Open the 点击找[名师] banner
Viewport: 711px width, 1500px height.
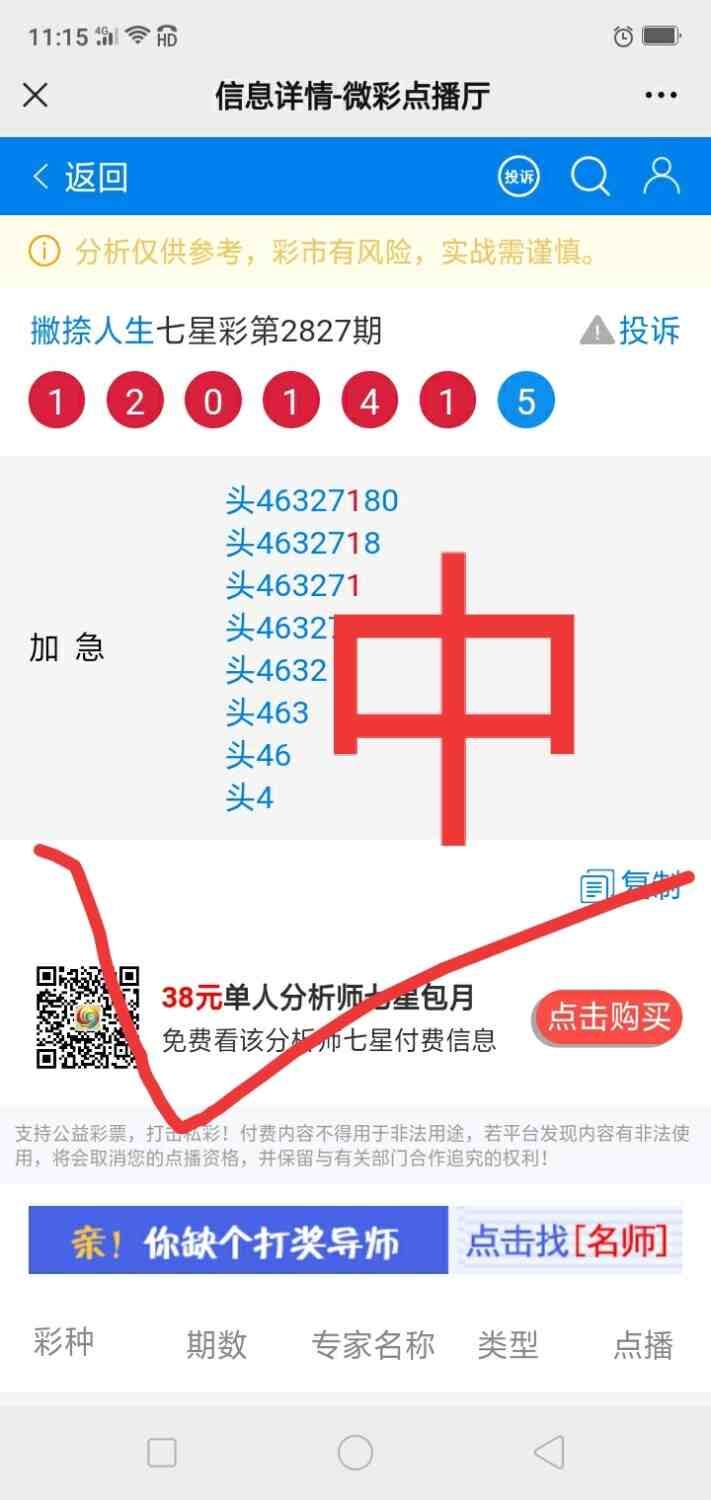[x=566, y=1241]
